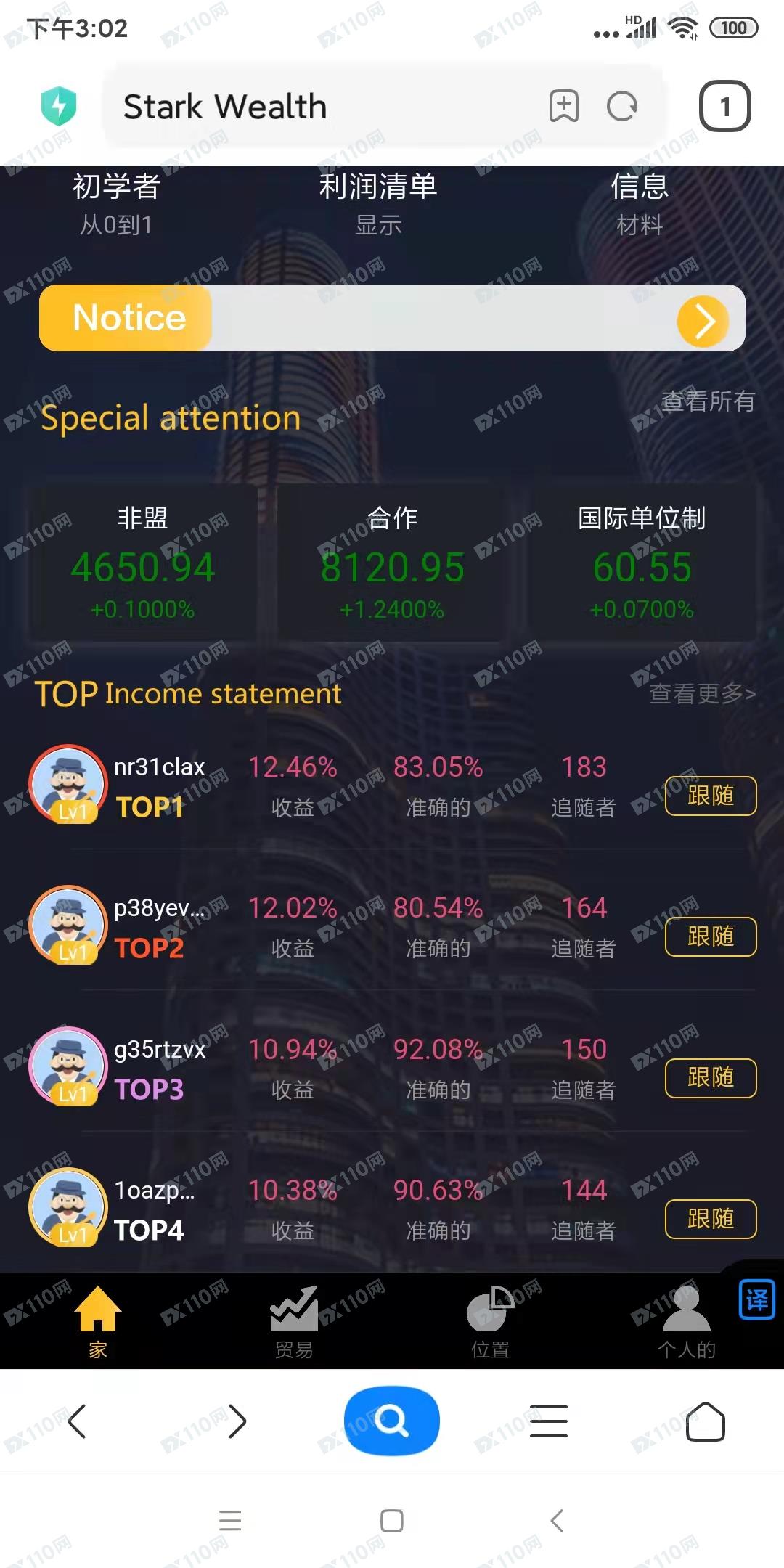Open the browser tab switcher
The image size is (784, 1568).
(724, 107)
